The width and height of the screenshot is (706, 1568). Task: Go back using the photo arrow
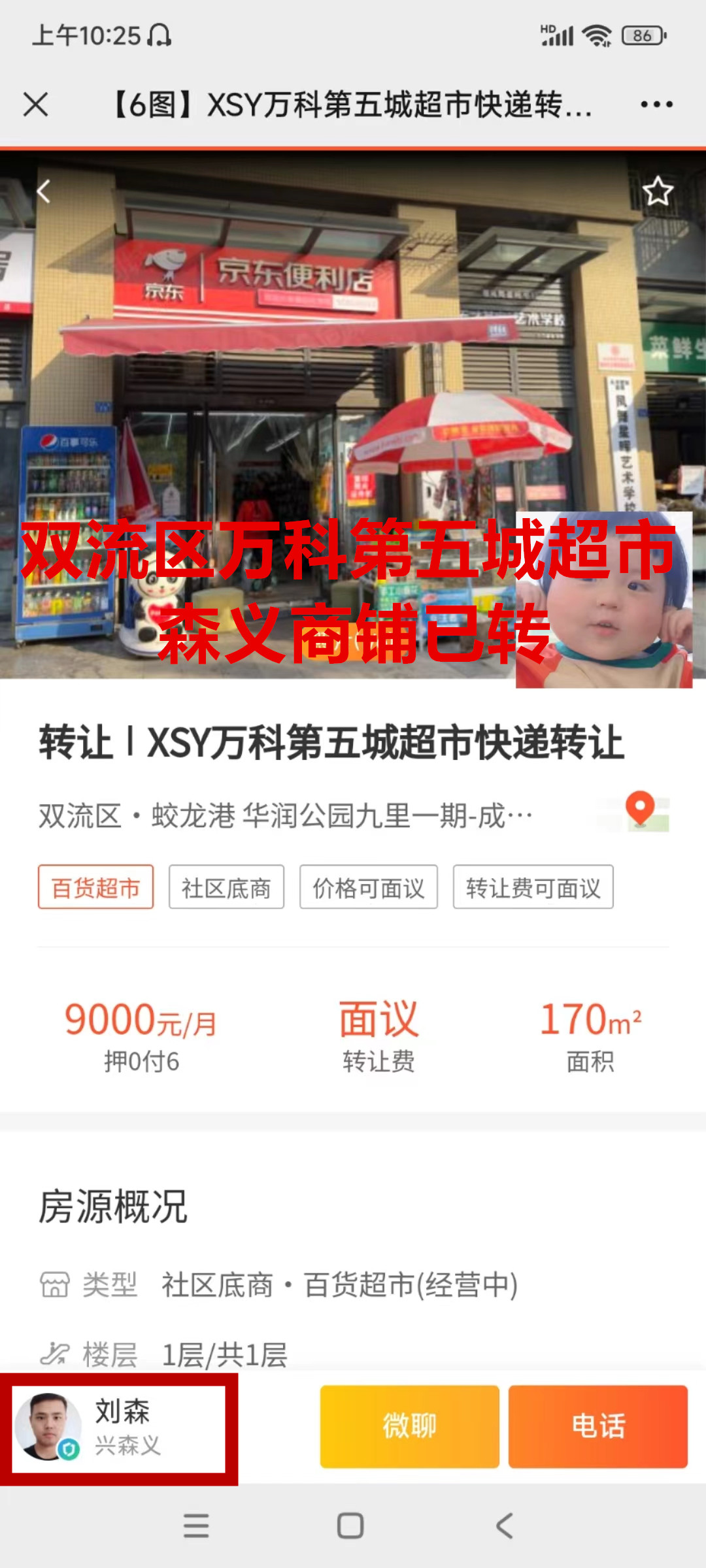click(x=44, y=192)
